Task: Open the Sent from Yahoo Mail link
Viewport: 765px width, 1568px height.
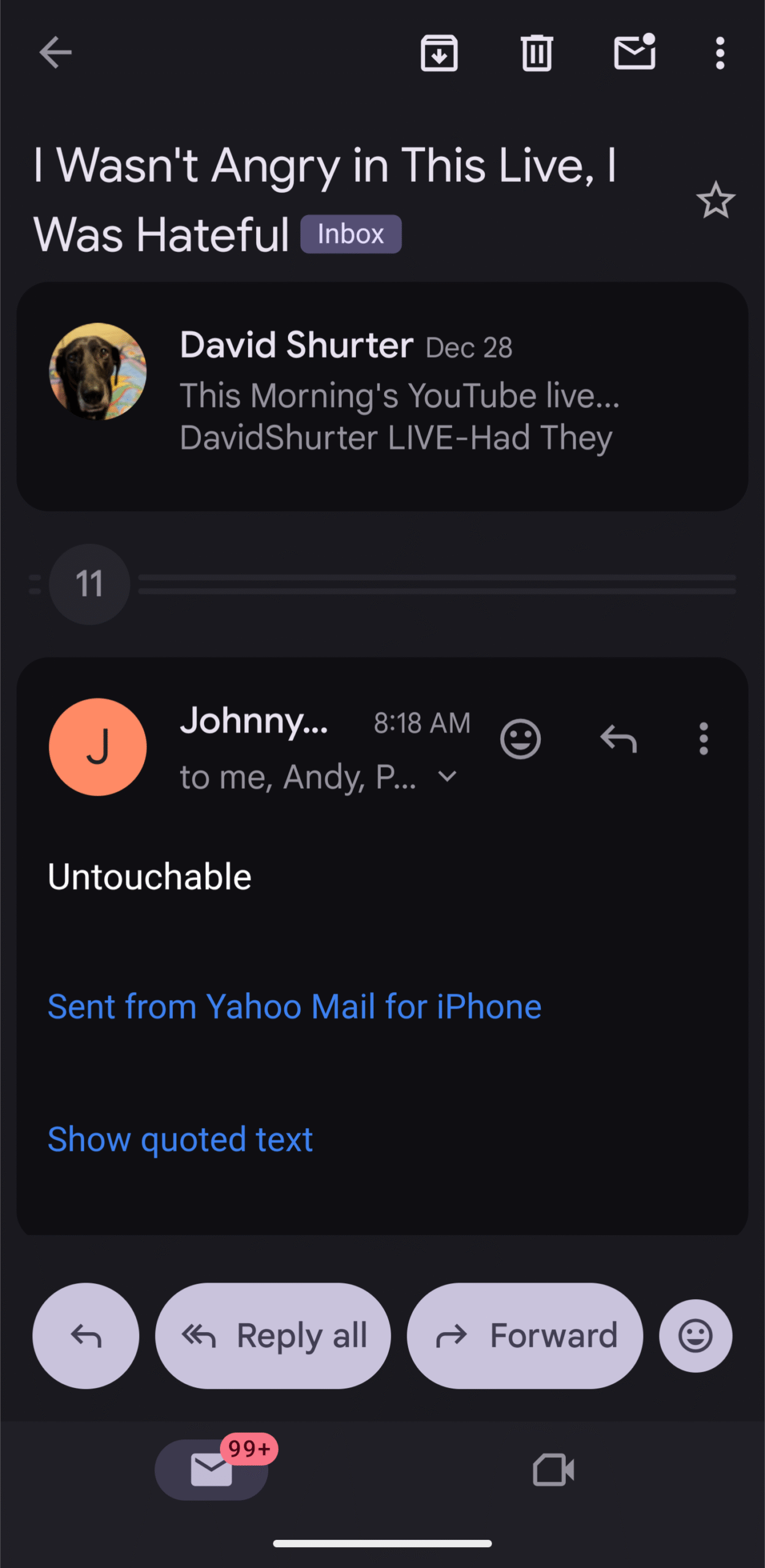Action: (295, 1006)
